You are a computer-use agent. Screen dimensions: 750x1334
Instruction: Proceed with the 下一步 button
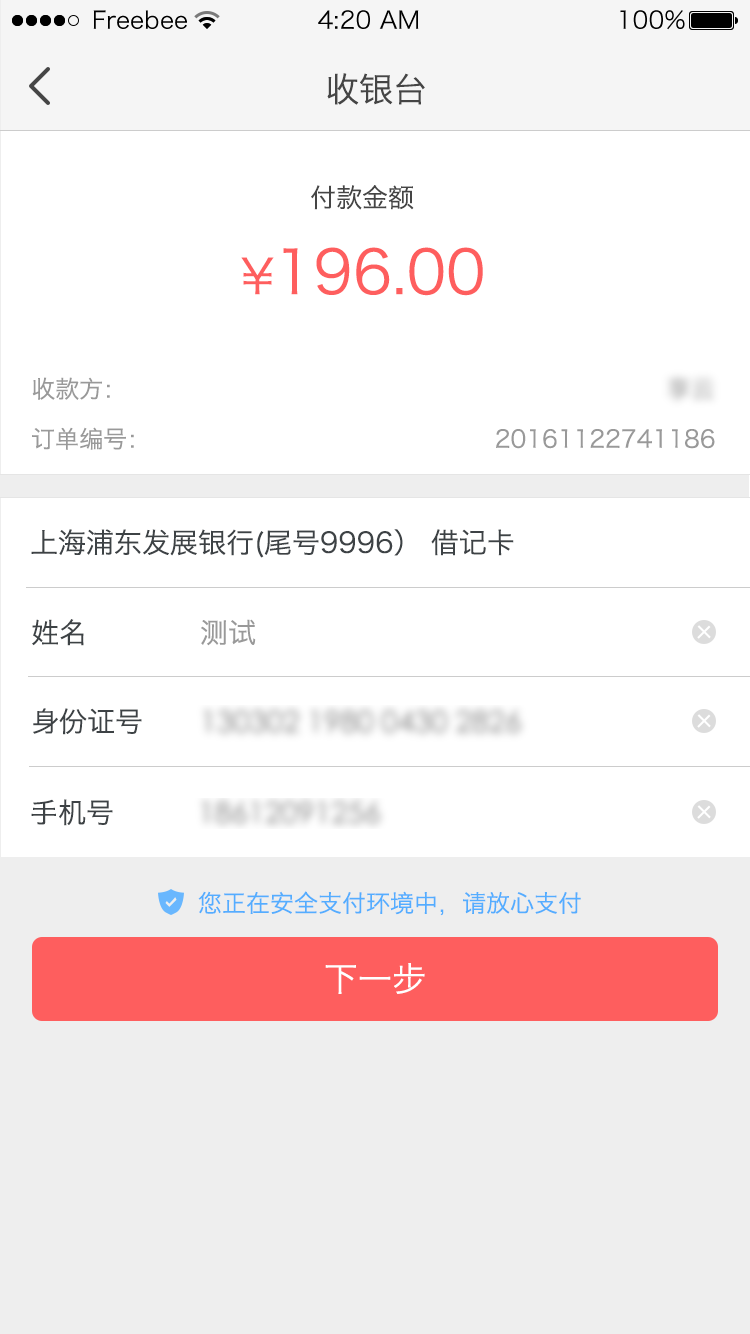[375, 979]
